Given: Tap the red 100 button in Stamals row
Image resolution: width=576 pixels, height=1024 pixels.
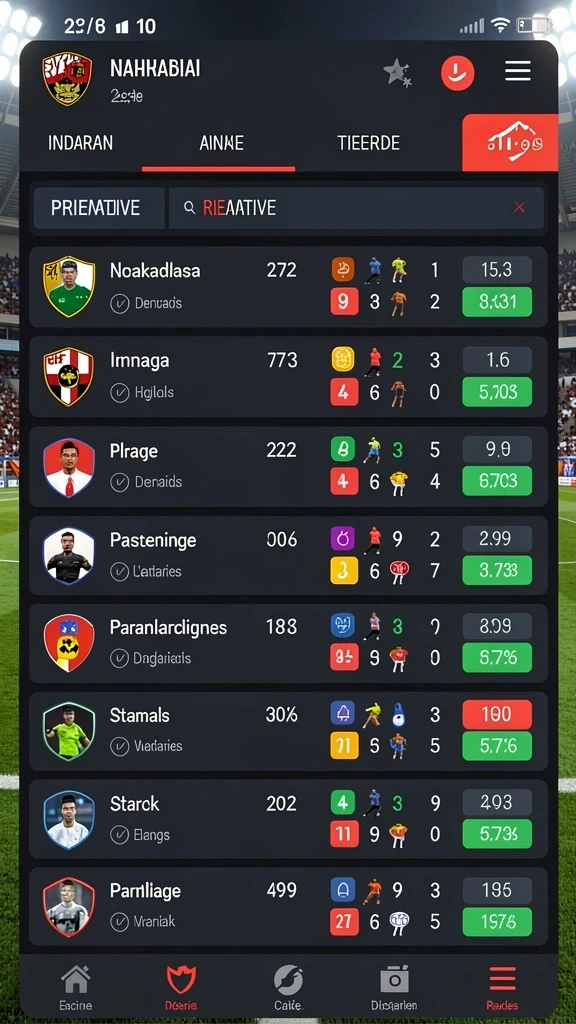Looking at the screenshot, I should tap(497, 714).
